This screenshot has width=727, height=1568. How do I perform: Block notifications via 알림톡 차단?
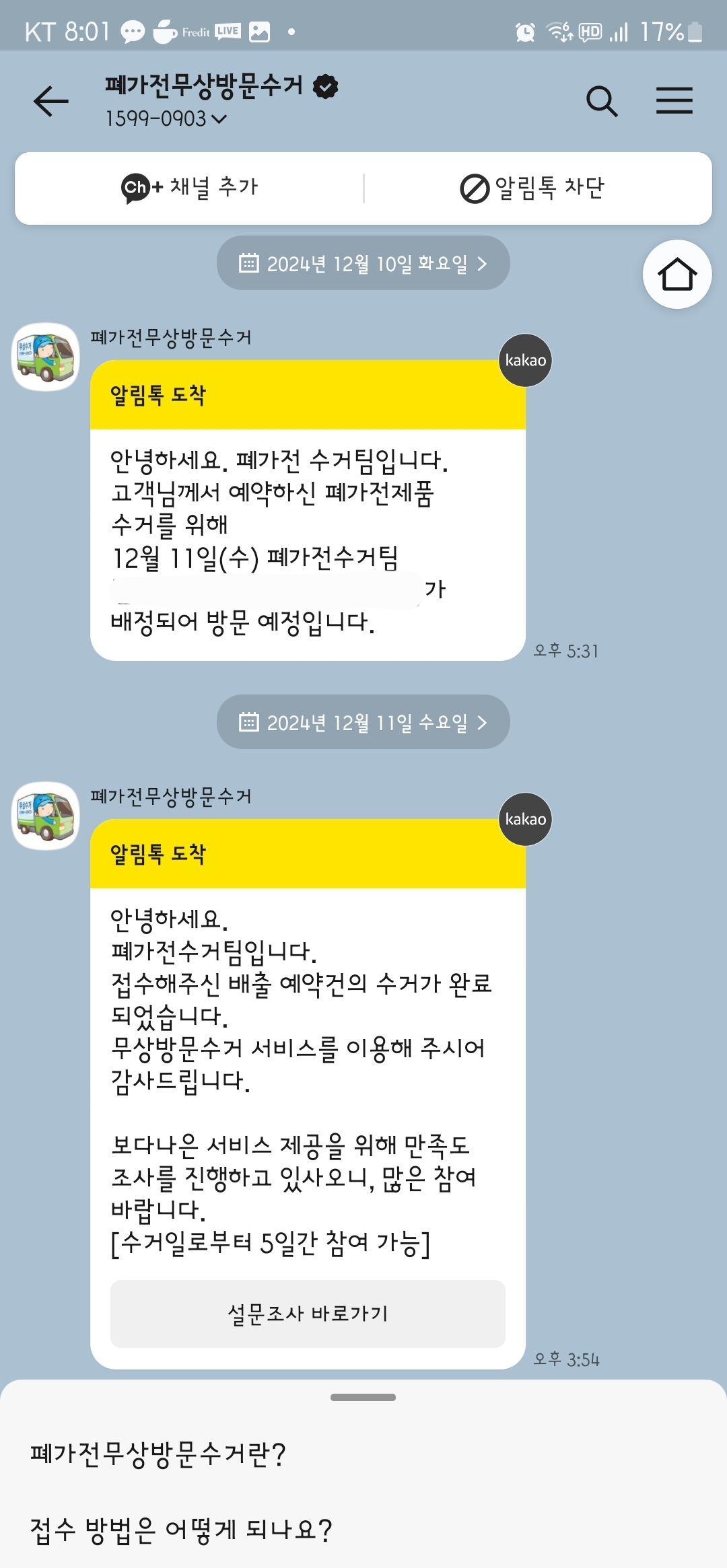pos(532,188)
